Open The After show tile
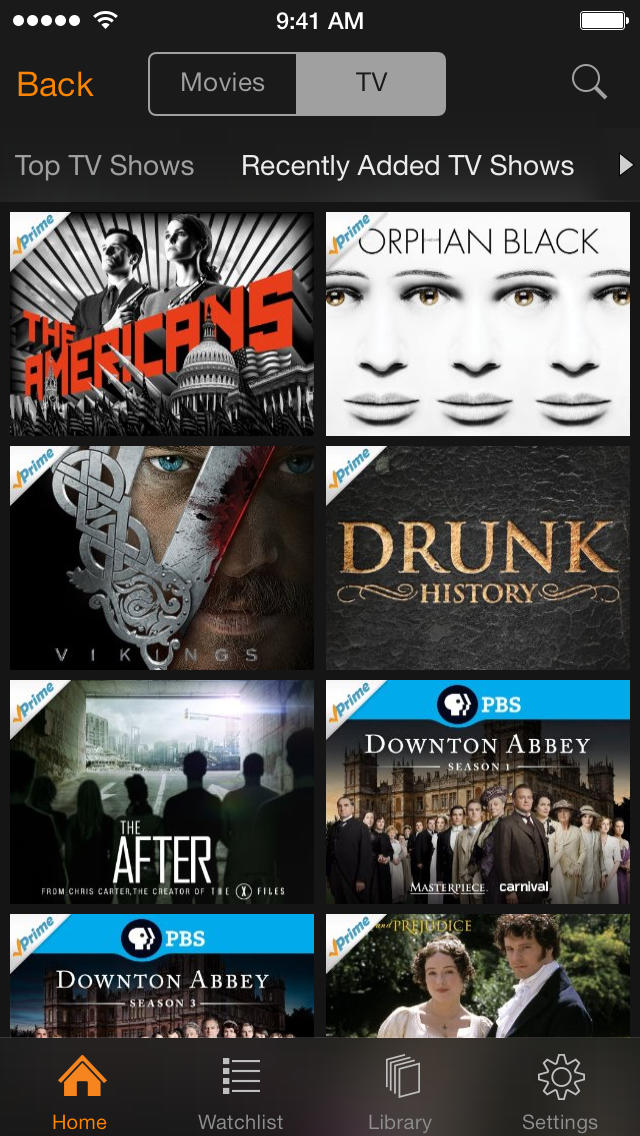The width and height of the screenshot is (640, 1136). [x=162, y=792]
